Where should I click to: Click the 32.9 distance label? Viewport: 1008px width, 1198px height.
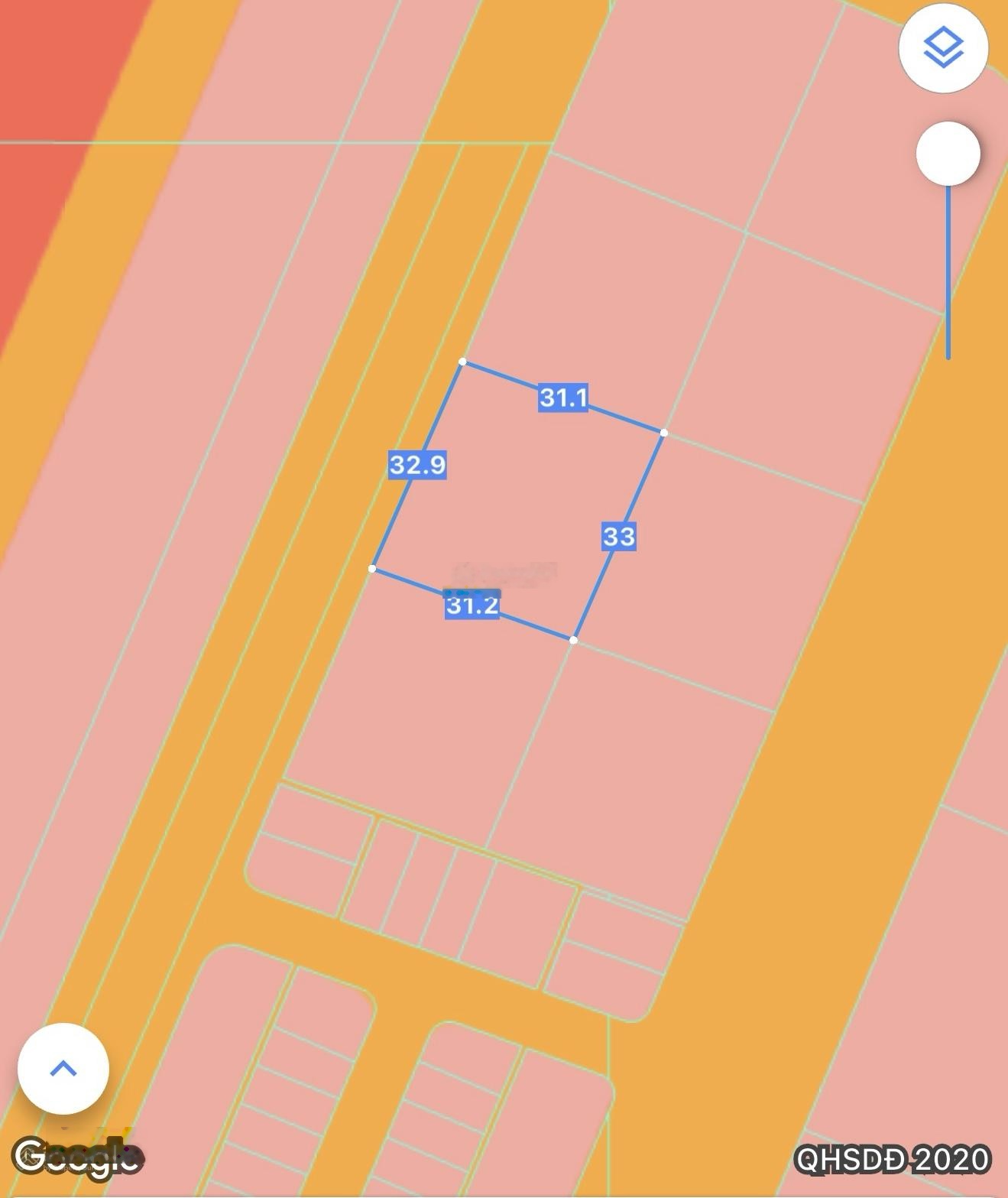click(x=417, y=464)
